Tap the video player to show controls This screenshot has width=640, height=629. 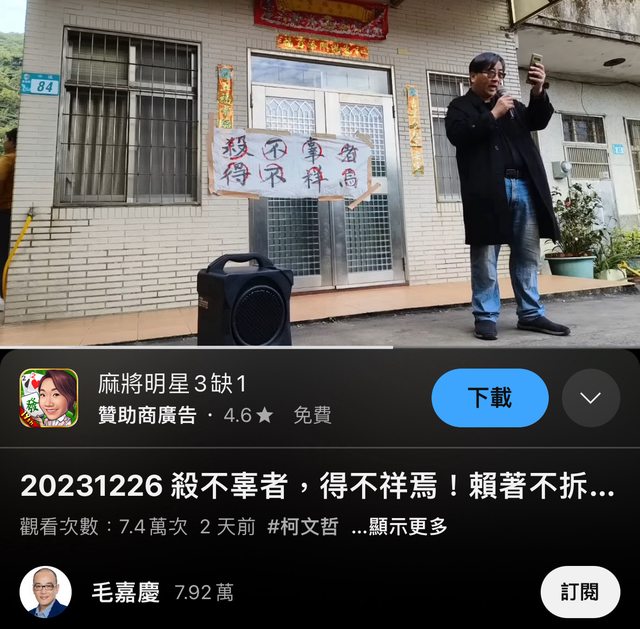(320, 172)
